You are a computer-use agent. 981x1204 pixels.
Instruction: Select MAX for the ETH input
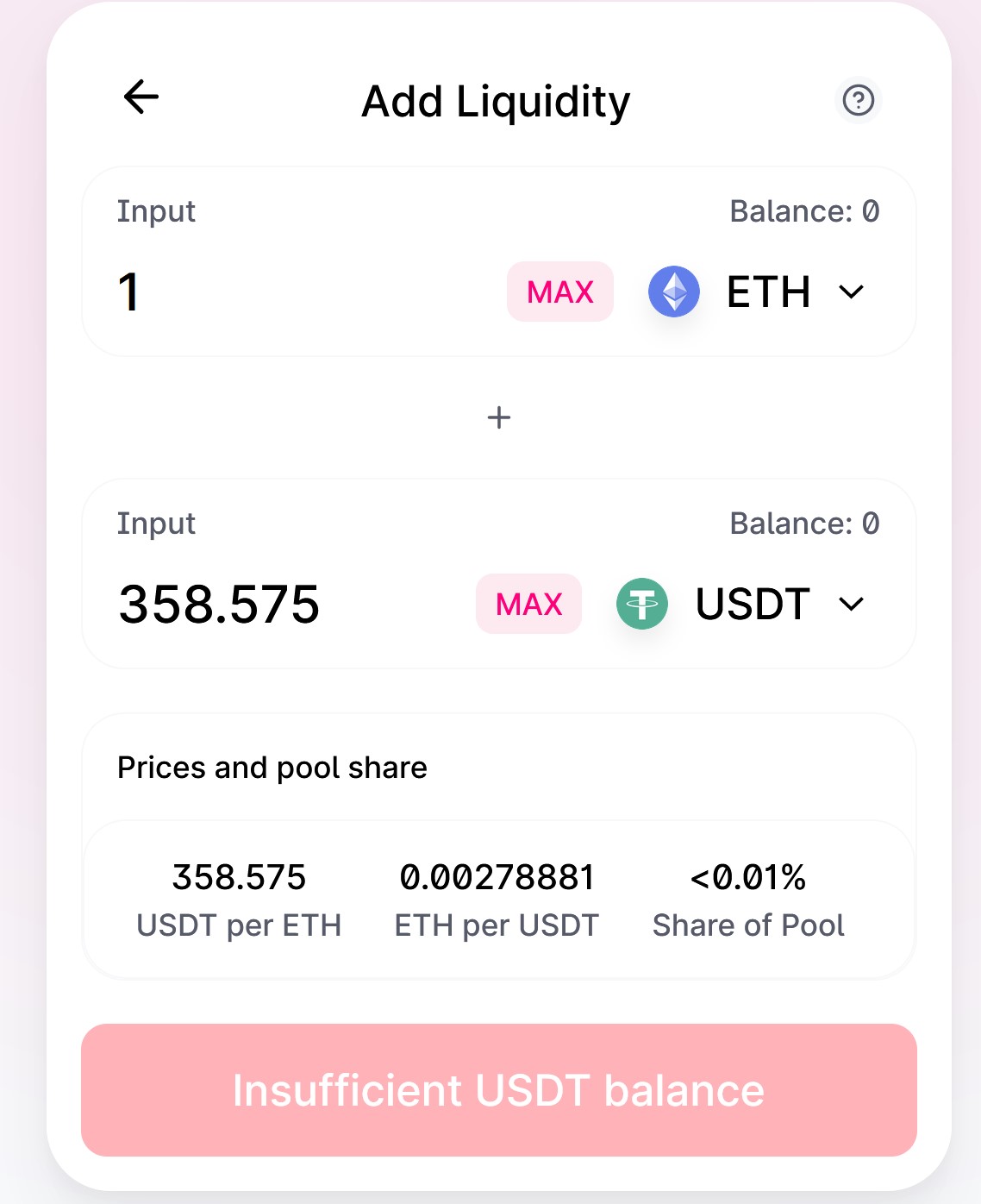click(x=559, y=292)
